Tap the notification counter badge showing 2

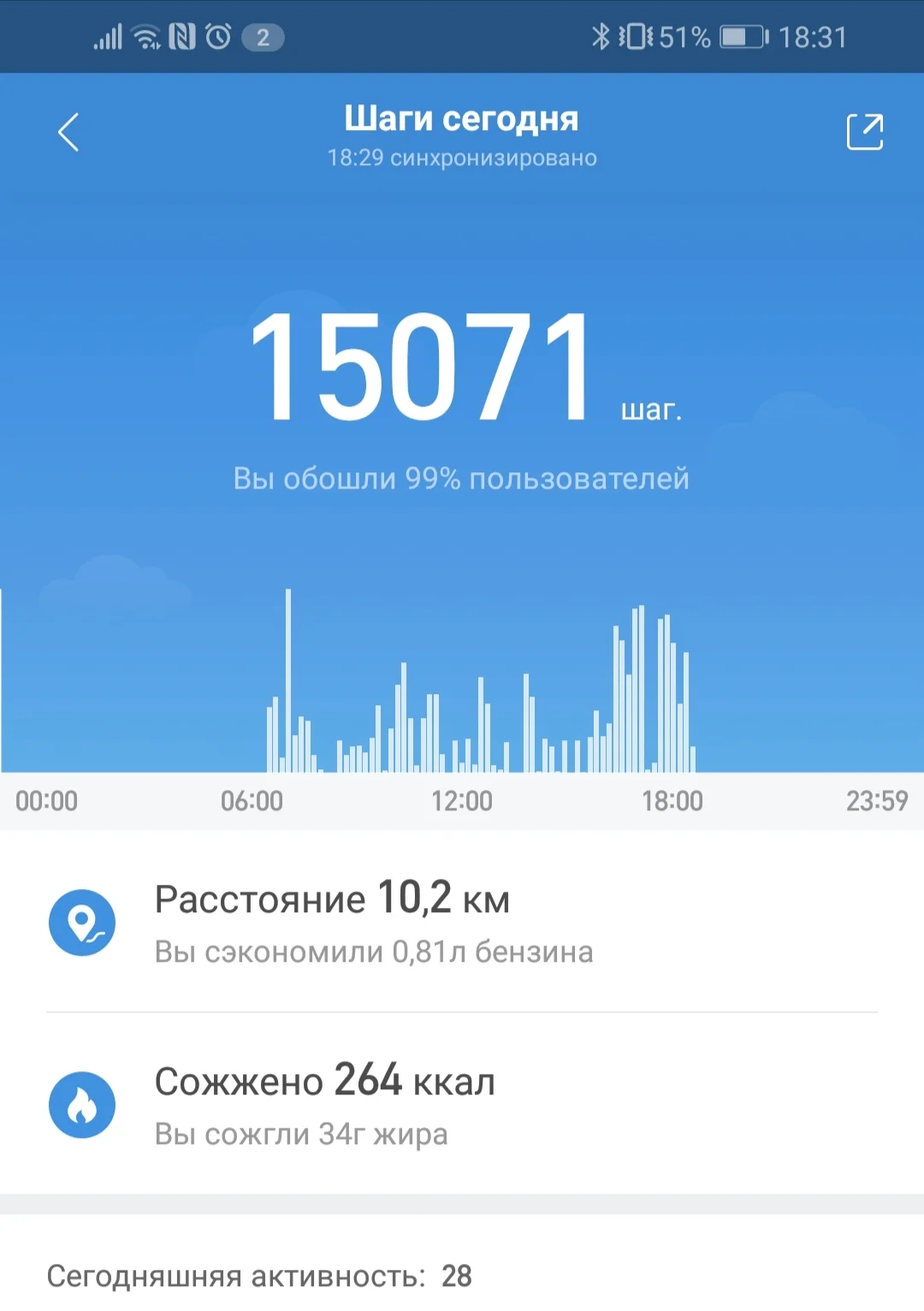tap(261, 36)
